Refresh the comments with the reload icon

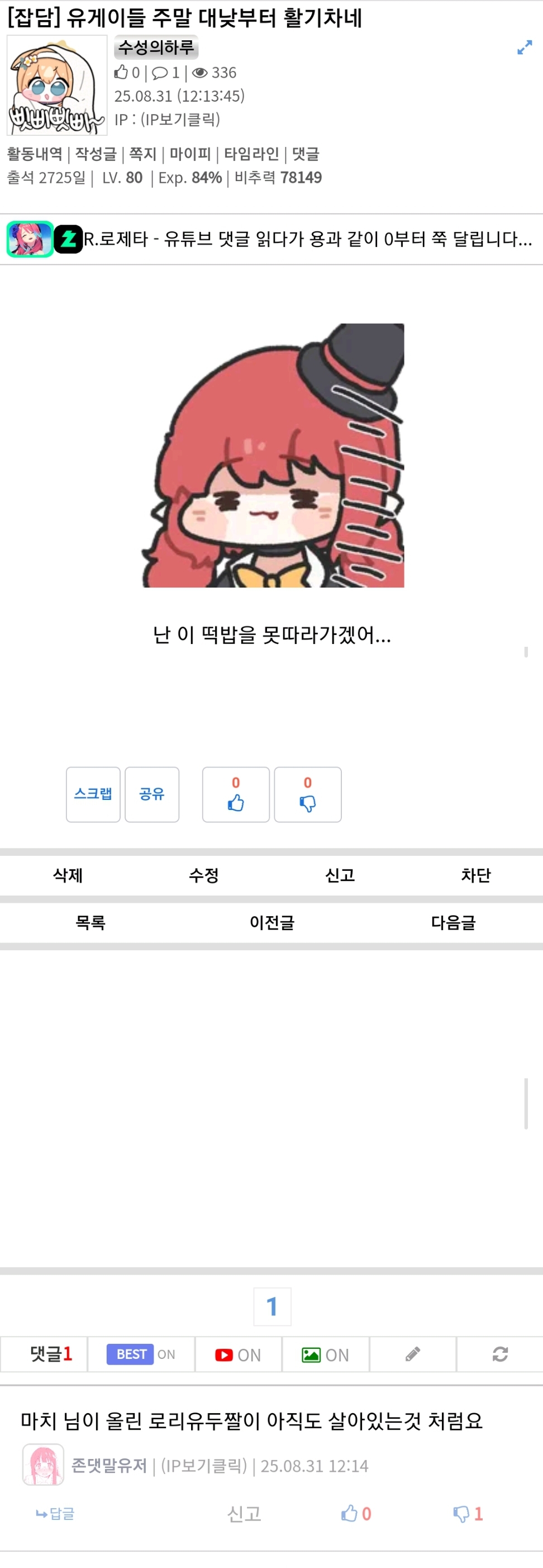[500, 1354]
